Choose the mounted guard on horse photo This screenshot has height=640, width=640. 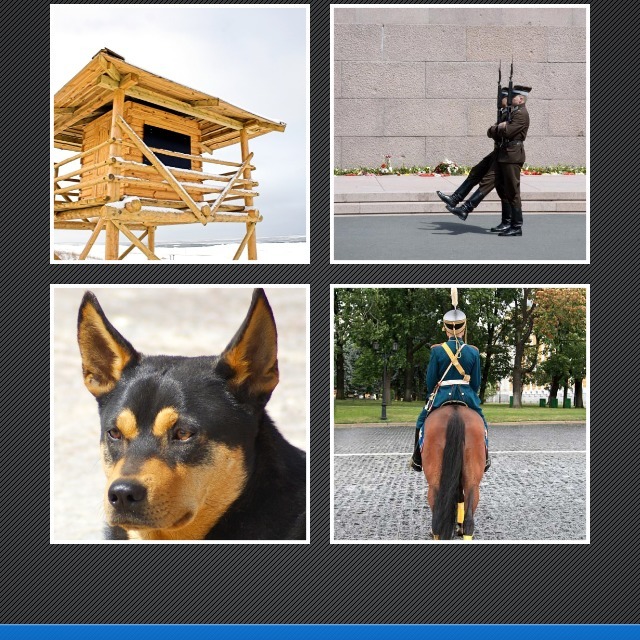tap(460, 415)
